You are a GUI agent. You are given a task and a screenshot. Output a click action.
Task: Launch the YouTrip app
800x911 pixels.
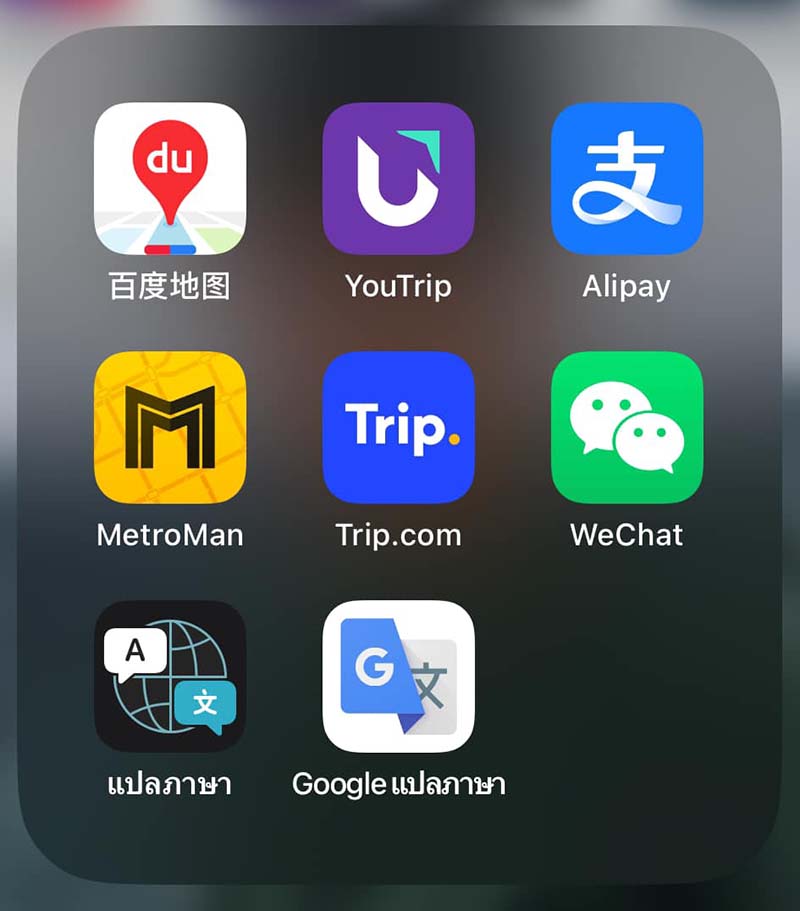(398, 179)
